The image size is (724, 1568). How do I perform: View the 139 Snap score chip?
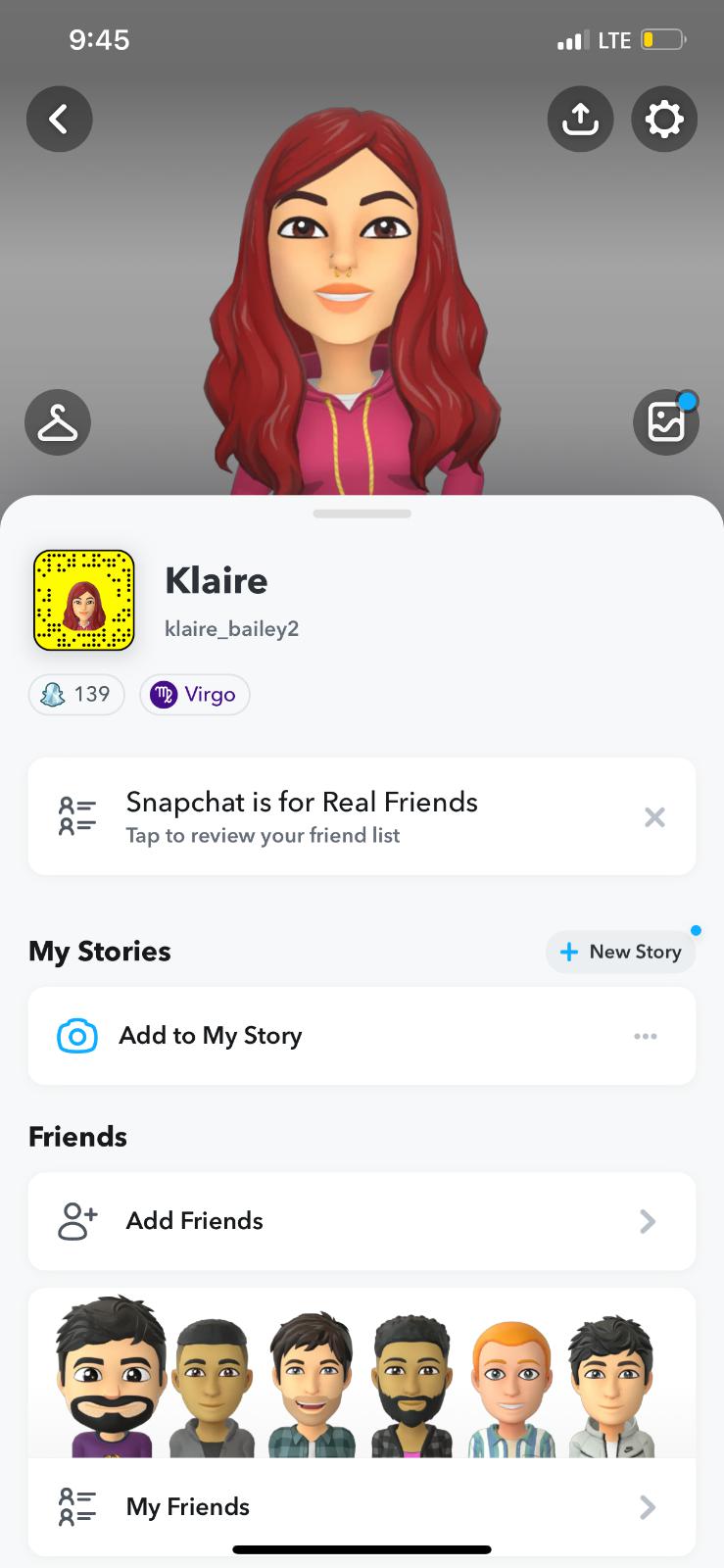76,695
